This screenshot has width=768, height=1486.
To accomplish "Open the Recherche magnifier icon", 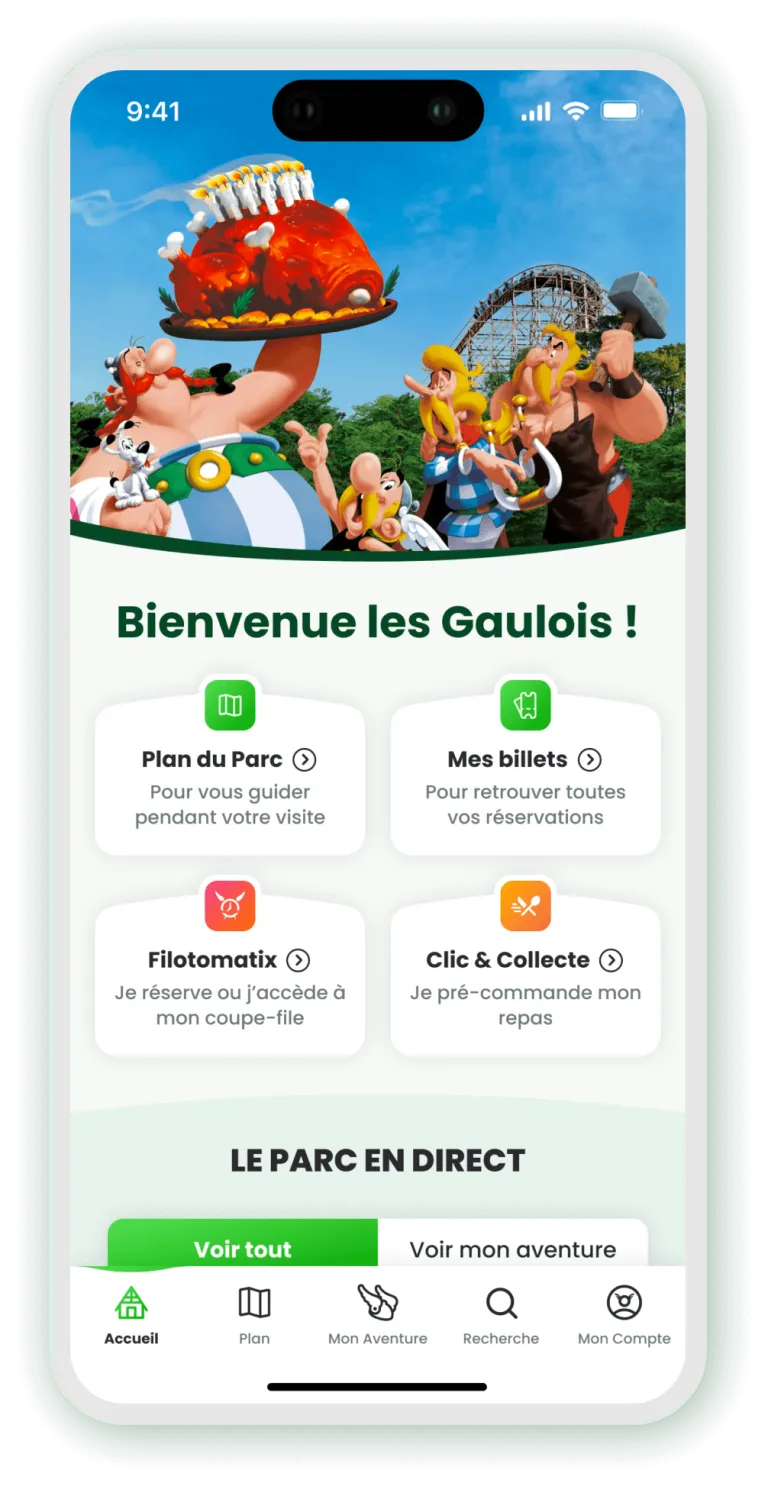I will pos(501,1301).
